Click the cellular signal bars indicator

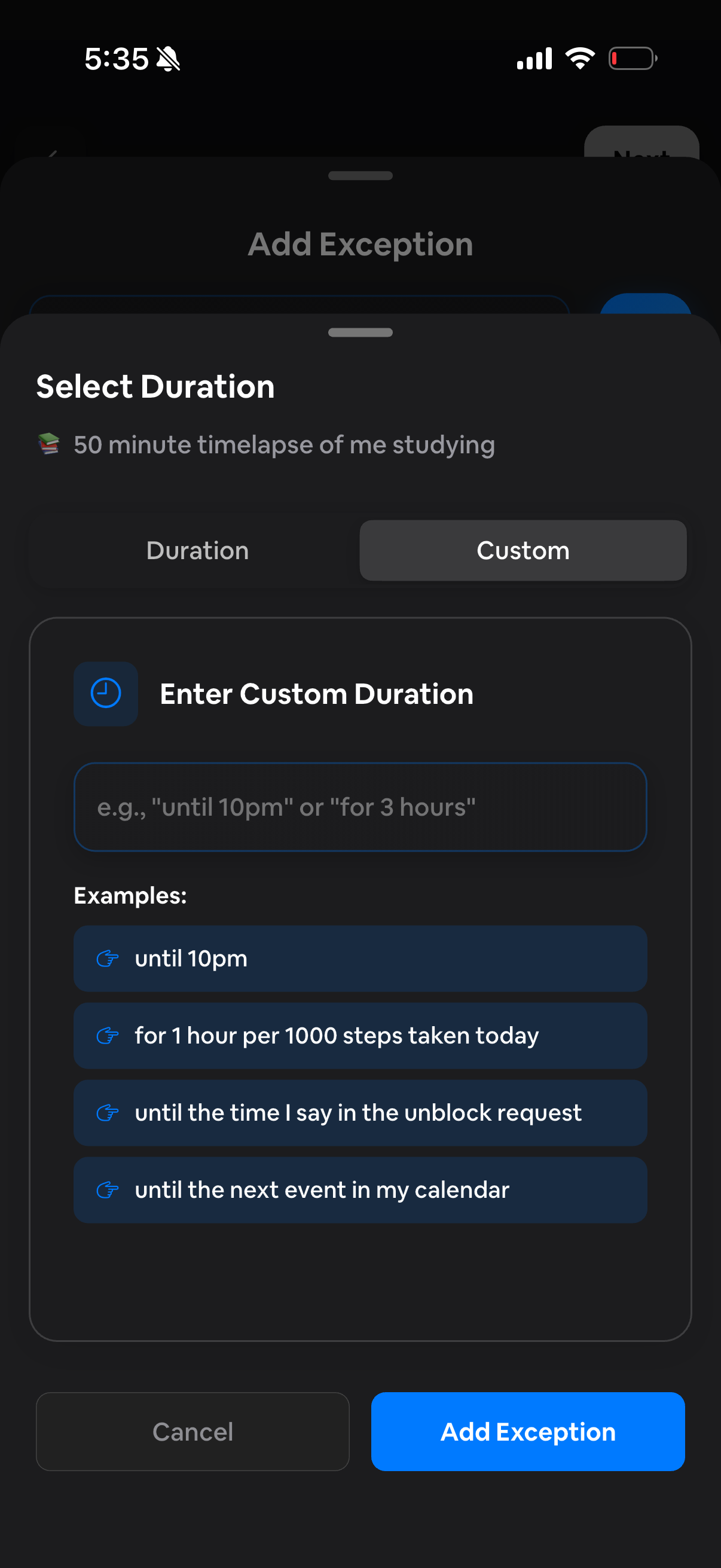click(533, 59)
